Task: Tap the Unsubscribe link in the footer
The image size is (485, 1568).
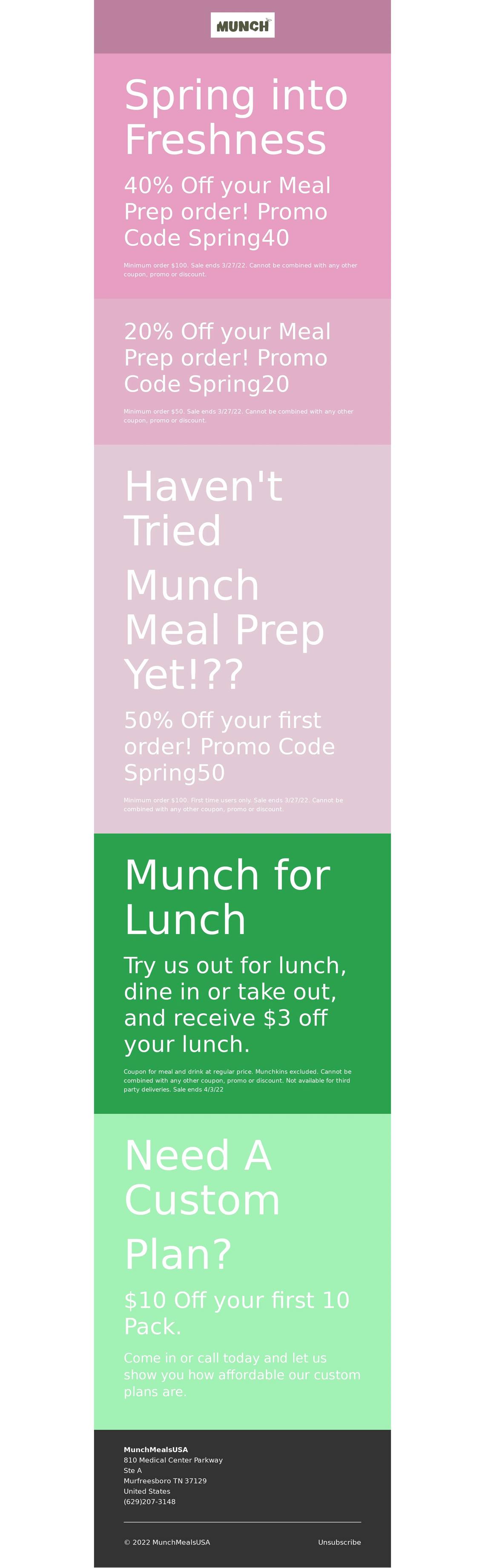Action: tap(339, 1542)
